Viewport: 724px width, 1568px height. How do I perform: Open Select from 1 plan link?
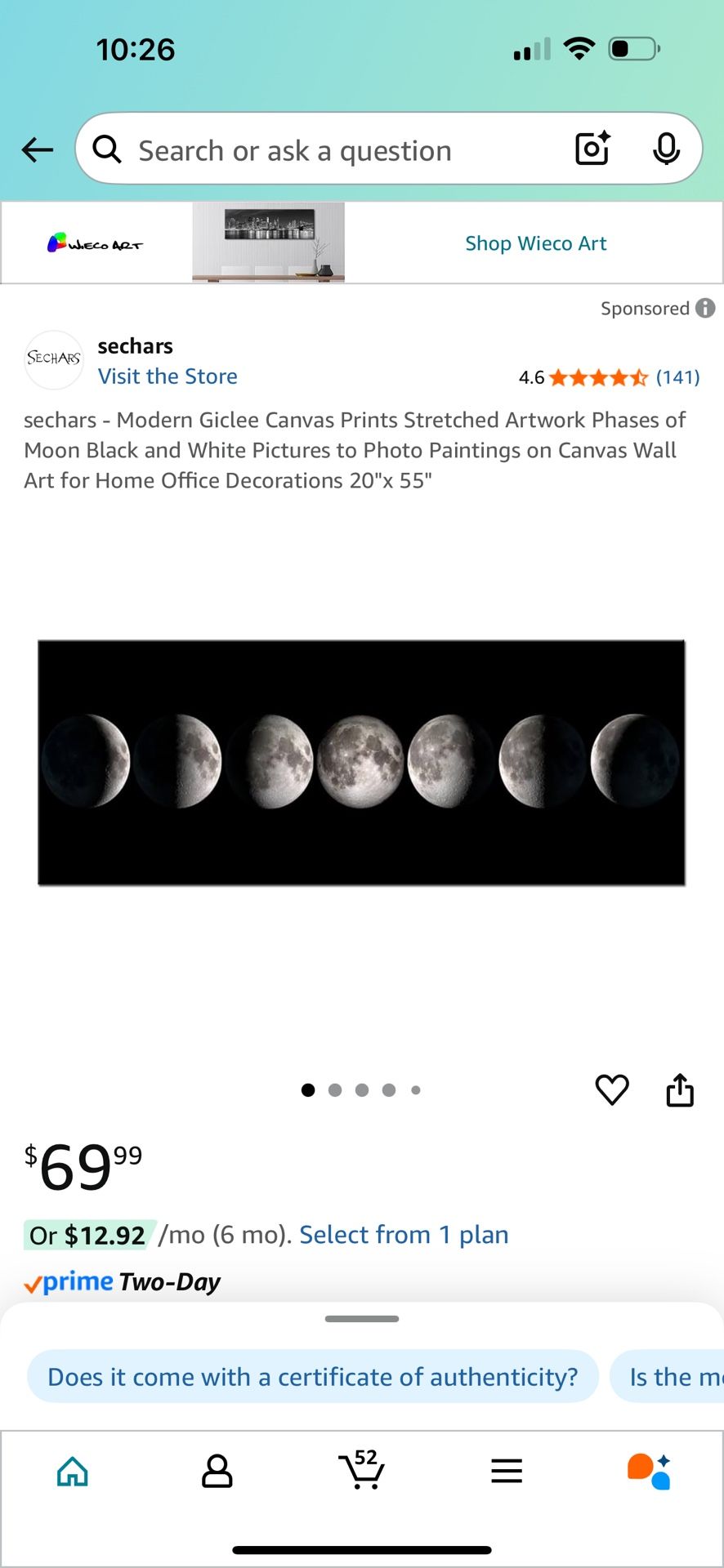click(x=404, y=1235)
